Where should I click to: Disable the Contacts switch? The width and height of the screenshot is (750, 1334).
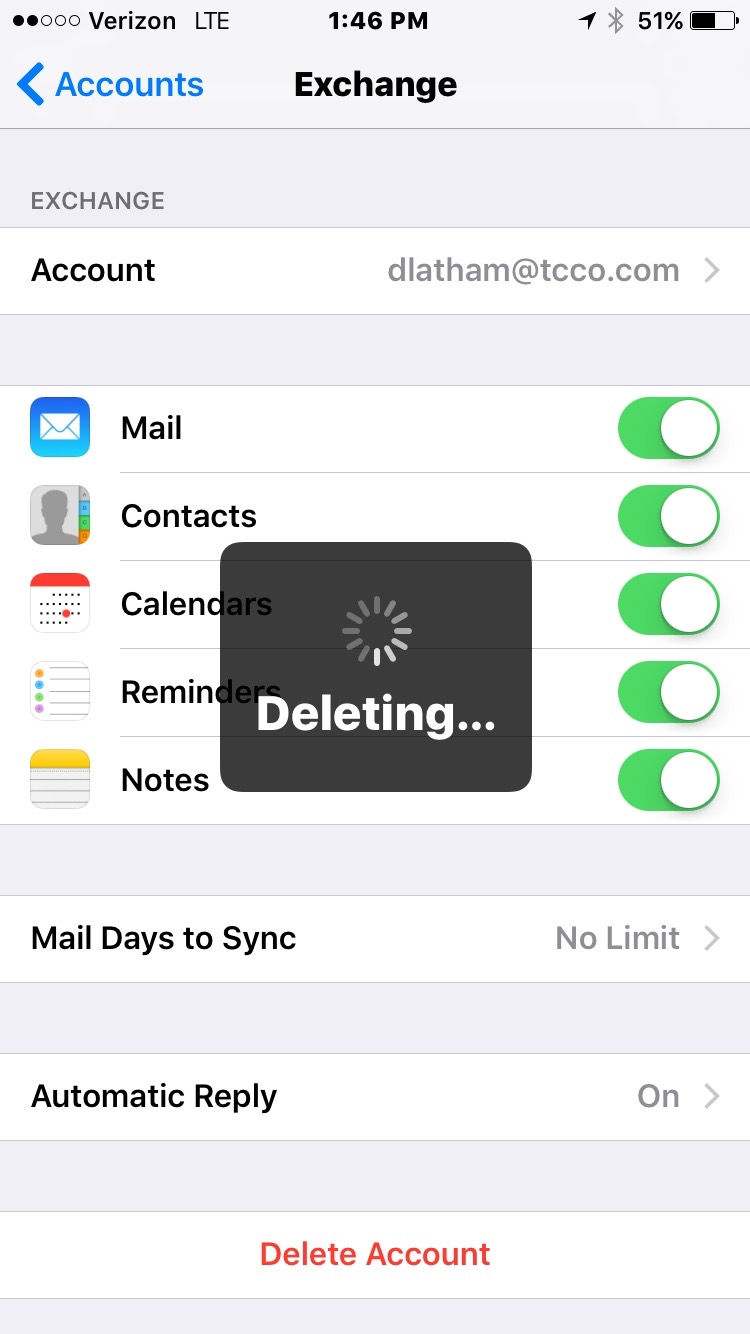tap(668, 516)
